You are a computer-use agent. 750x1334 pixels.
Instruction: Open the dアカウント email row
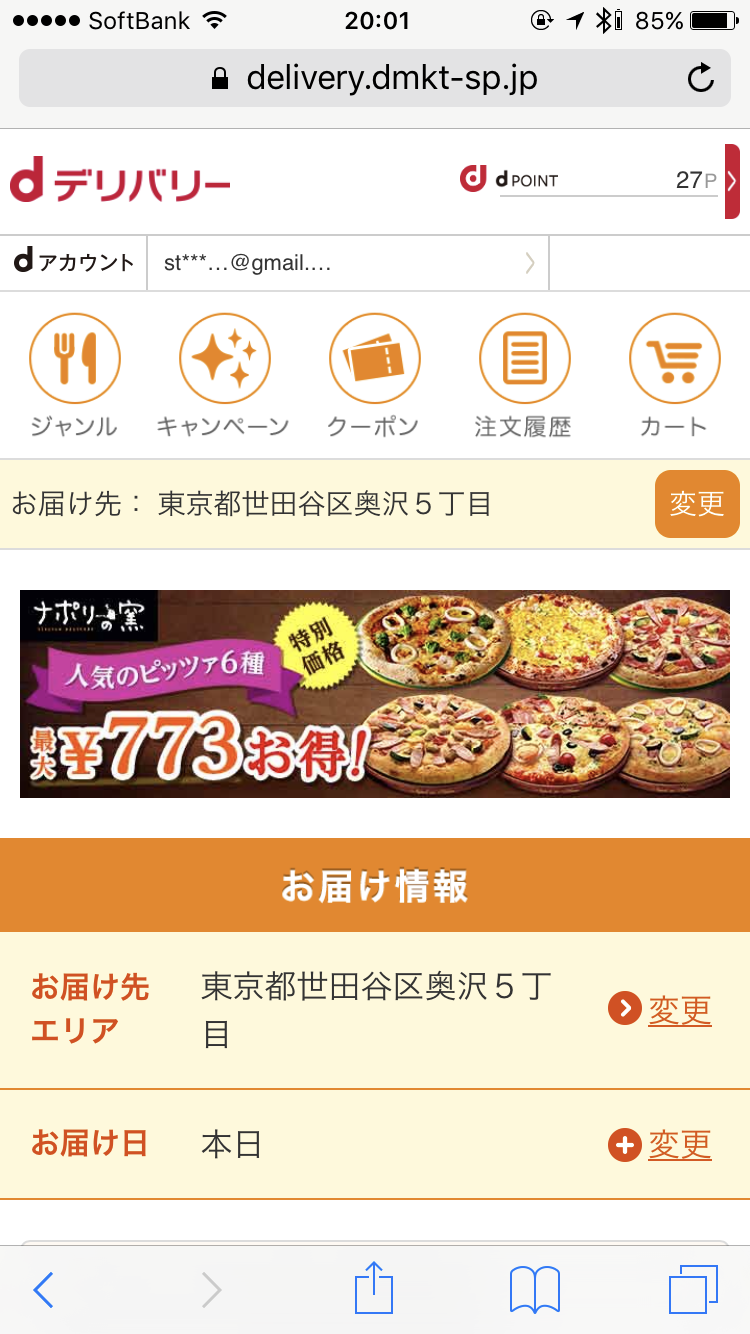347,264
